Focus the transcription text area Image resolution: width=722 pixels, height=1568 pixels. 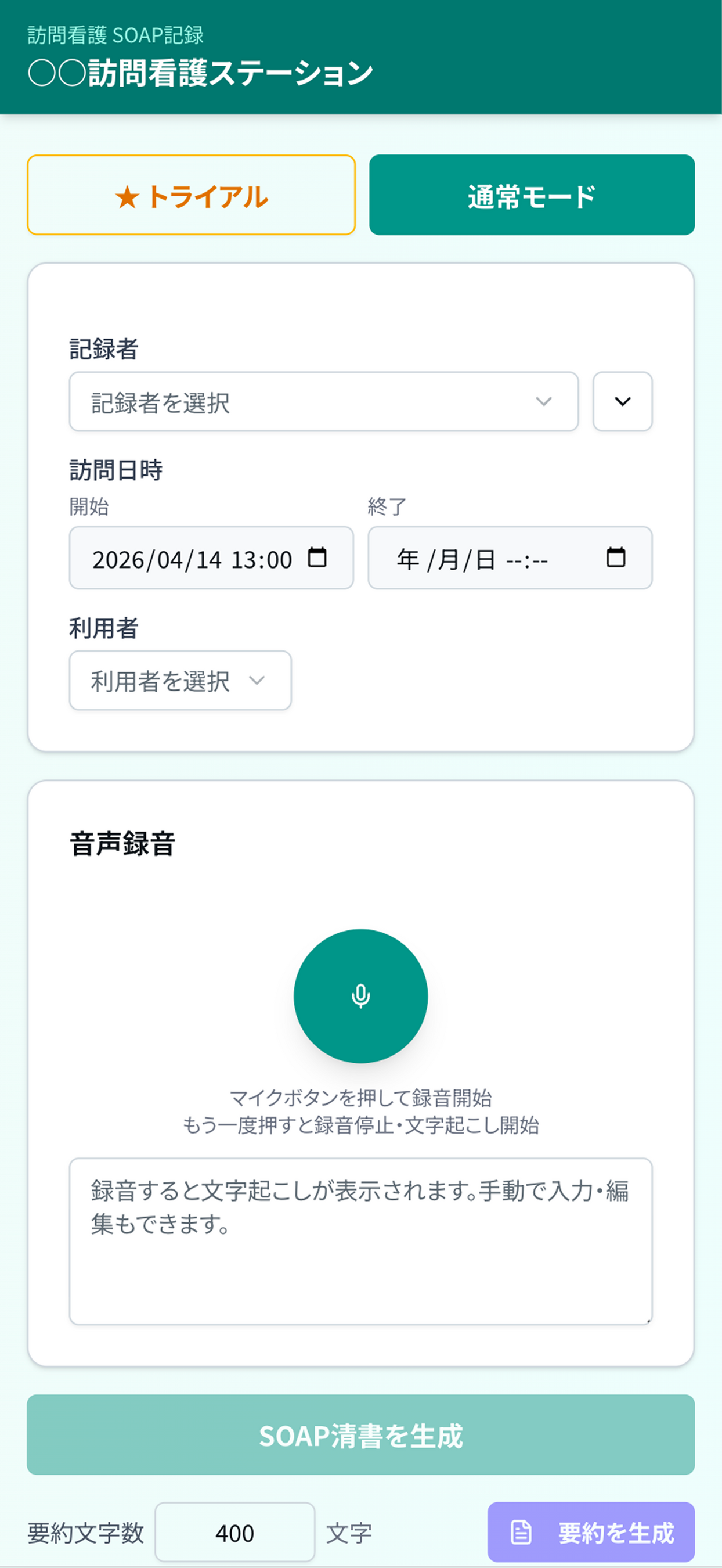[x=360, y=1241]
